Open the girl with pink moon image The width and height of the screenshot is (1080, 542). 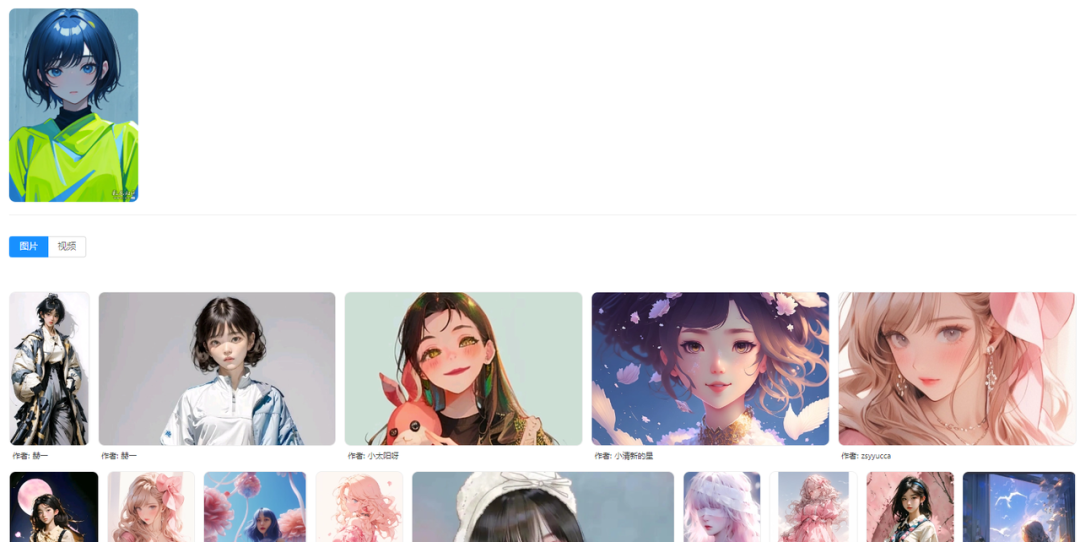click(x=54, y=507)
